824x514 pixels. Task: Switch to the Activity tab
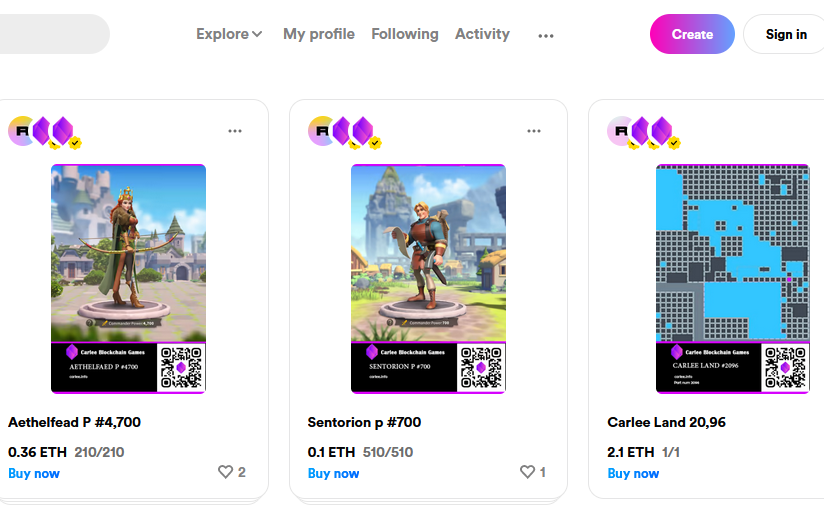click(x=482, y=34)
